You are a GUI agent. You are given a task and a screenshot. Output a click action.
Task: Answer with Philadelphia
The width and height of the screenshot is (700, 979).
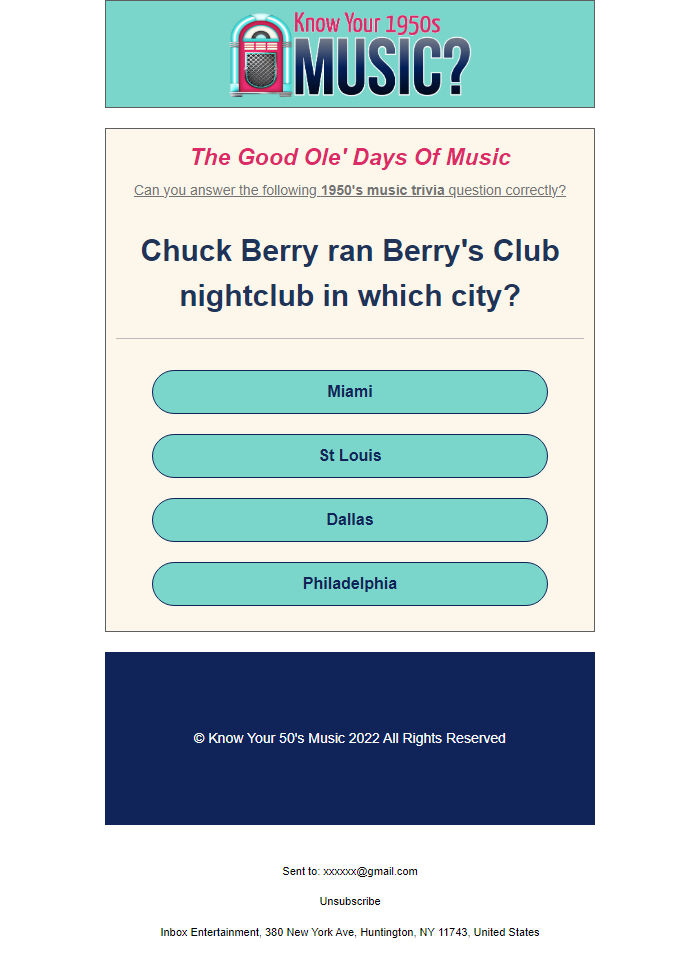pyautogui.click(x=350, y=584)
